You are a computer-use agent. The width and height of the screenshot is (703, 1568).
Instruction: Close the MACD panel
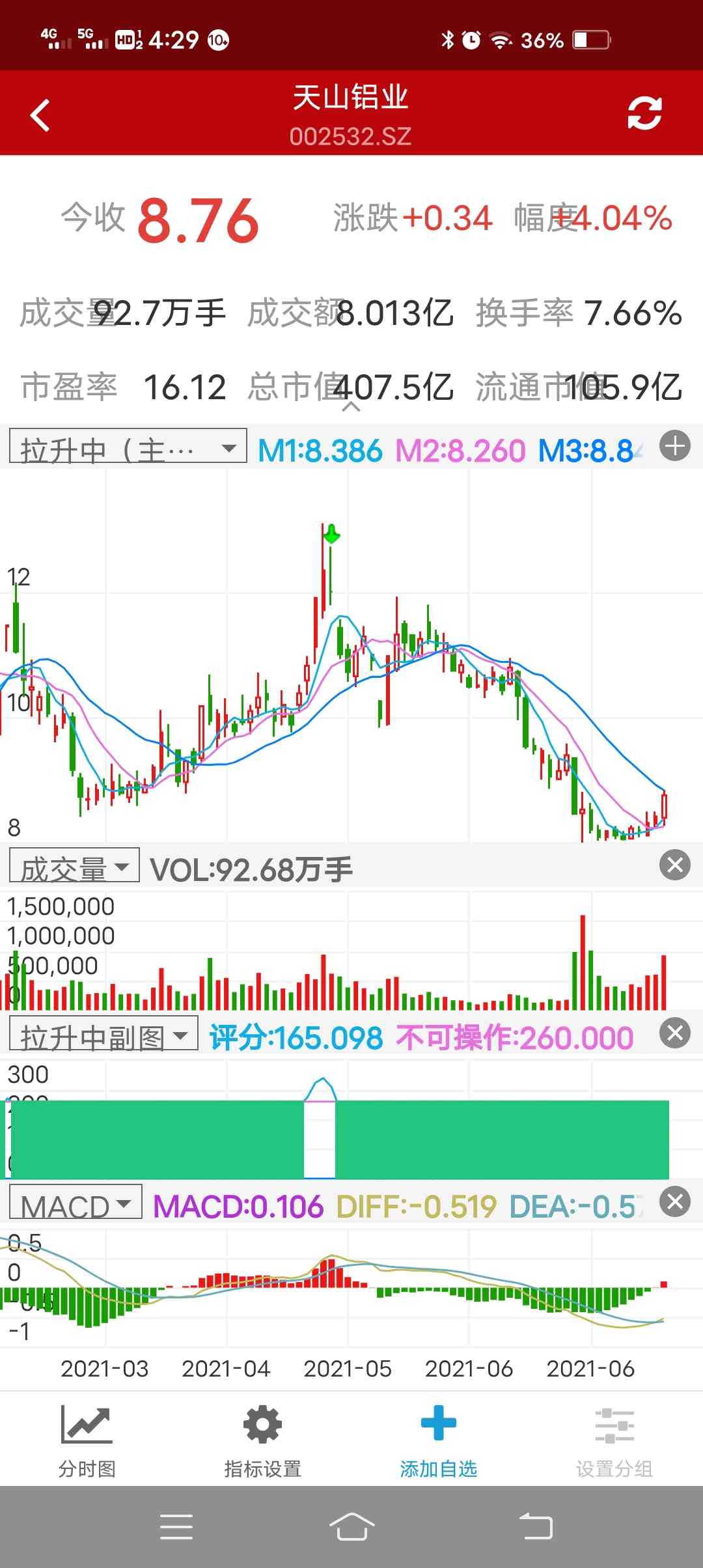(674, 1201)
